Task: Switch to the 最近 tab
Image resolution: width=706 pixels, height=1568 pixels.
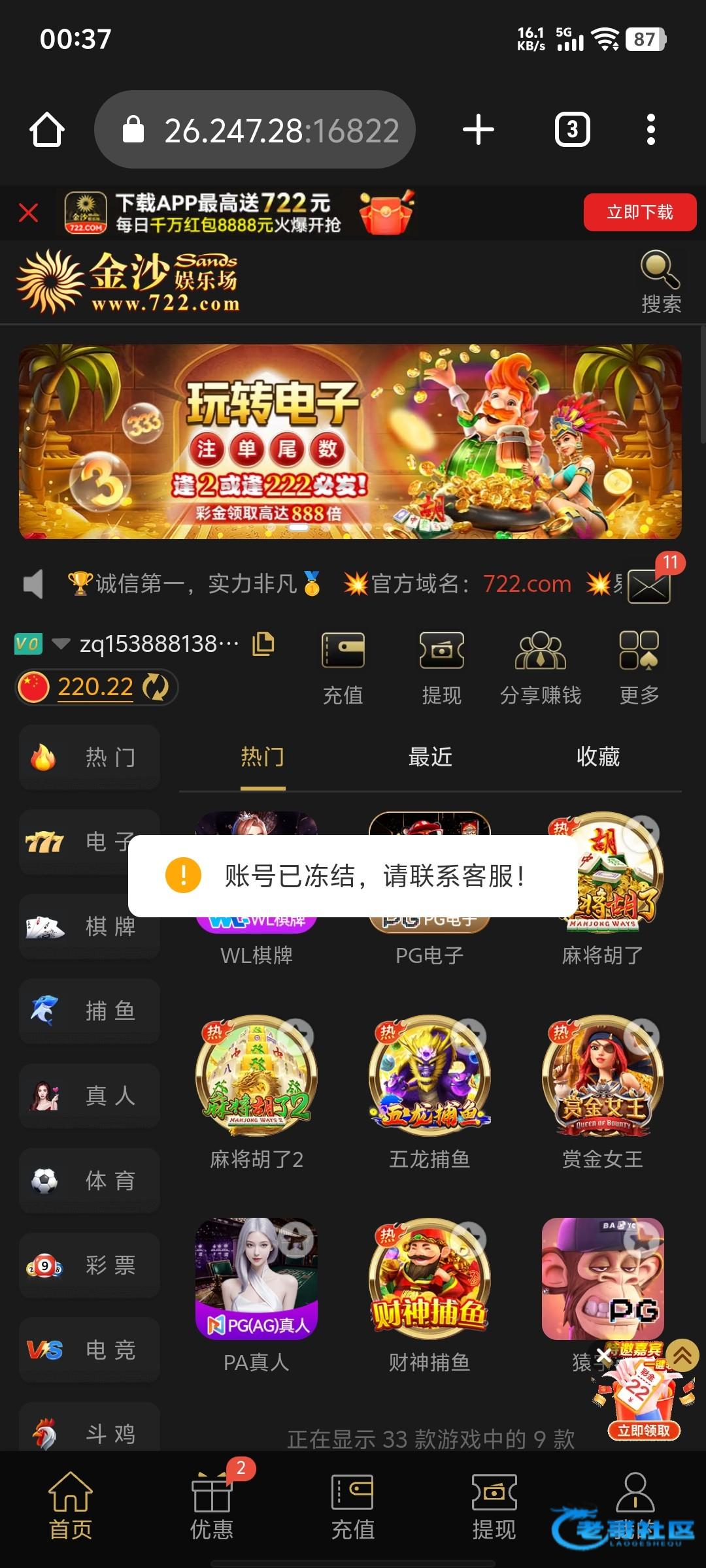Action: click(x=430, y=757)
